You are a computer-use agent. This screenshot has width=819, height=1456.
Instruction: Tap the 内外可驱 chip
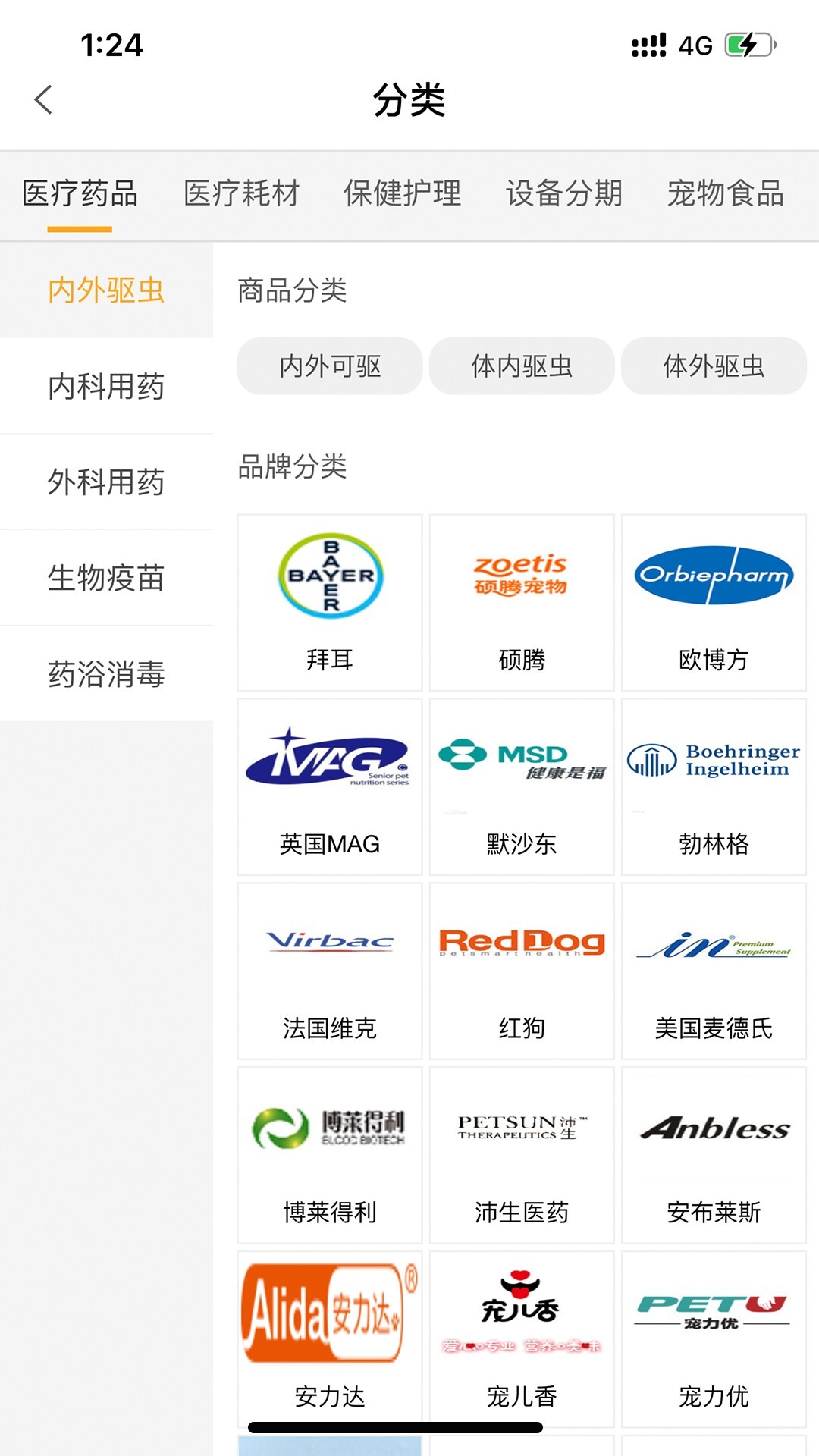[330, 366]
